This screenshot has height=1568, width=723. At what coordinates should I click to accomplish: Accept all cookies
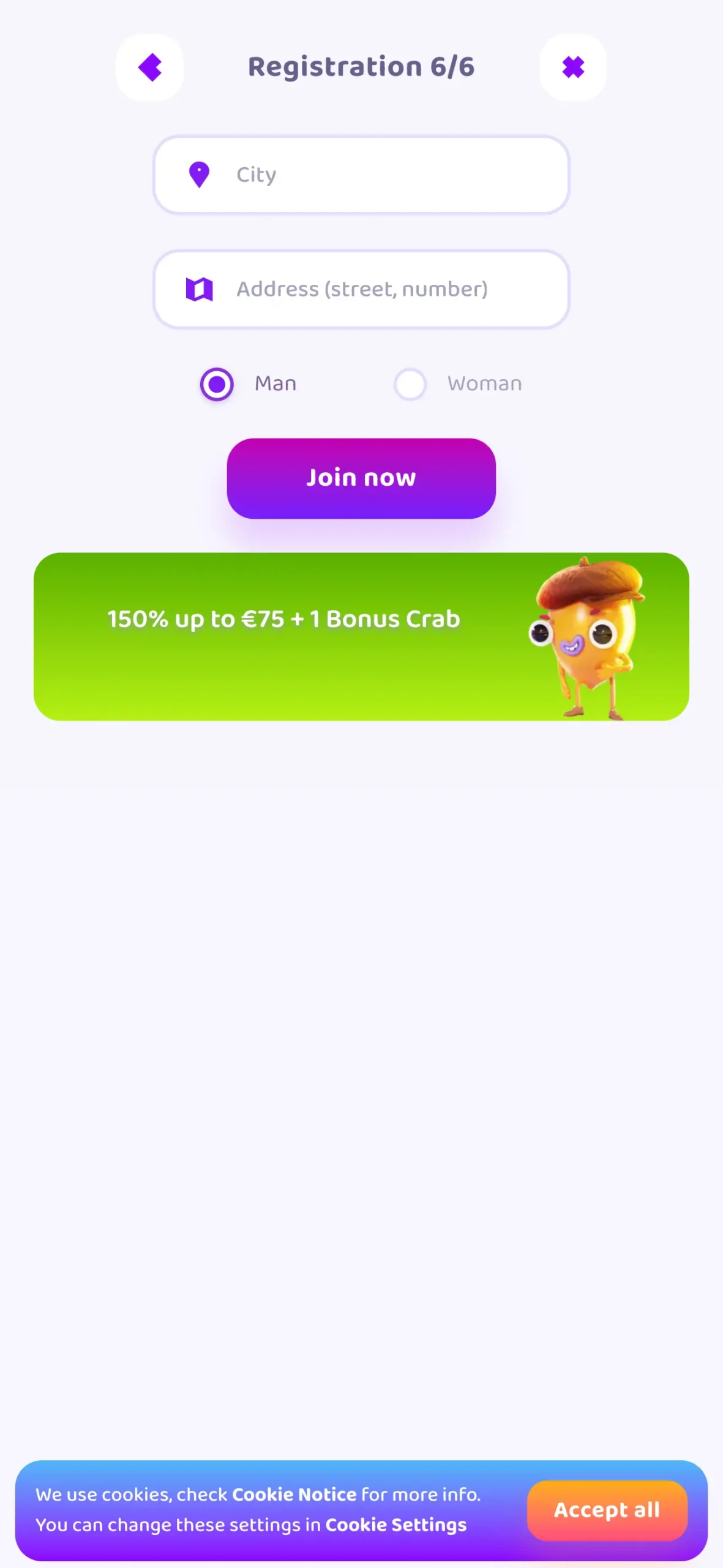click(607, 1510)
